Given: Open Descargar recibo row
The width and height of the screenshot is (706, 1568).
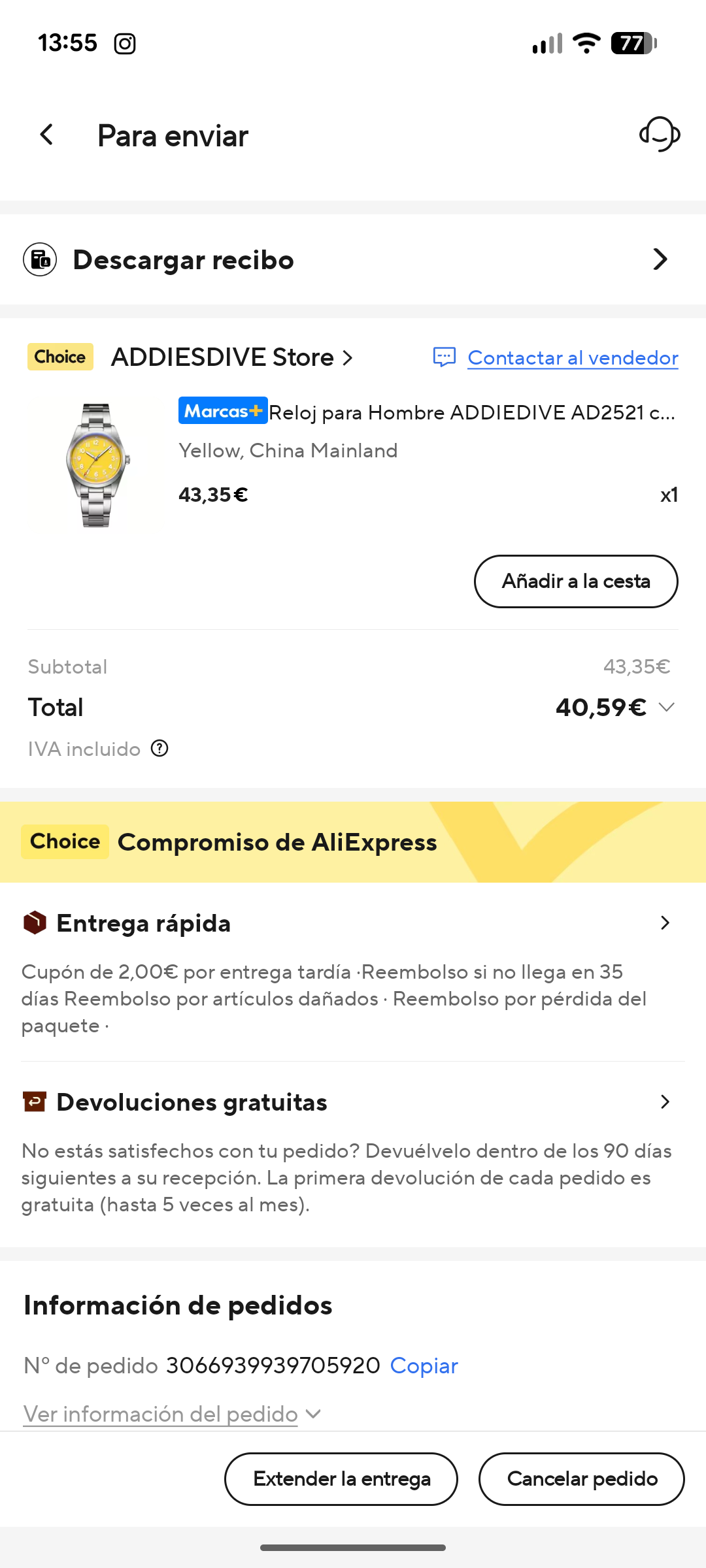Looking at the screenshot, I should 353,259.
